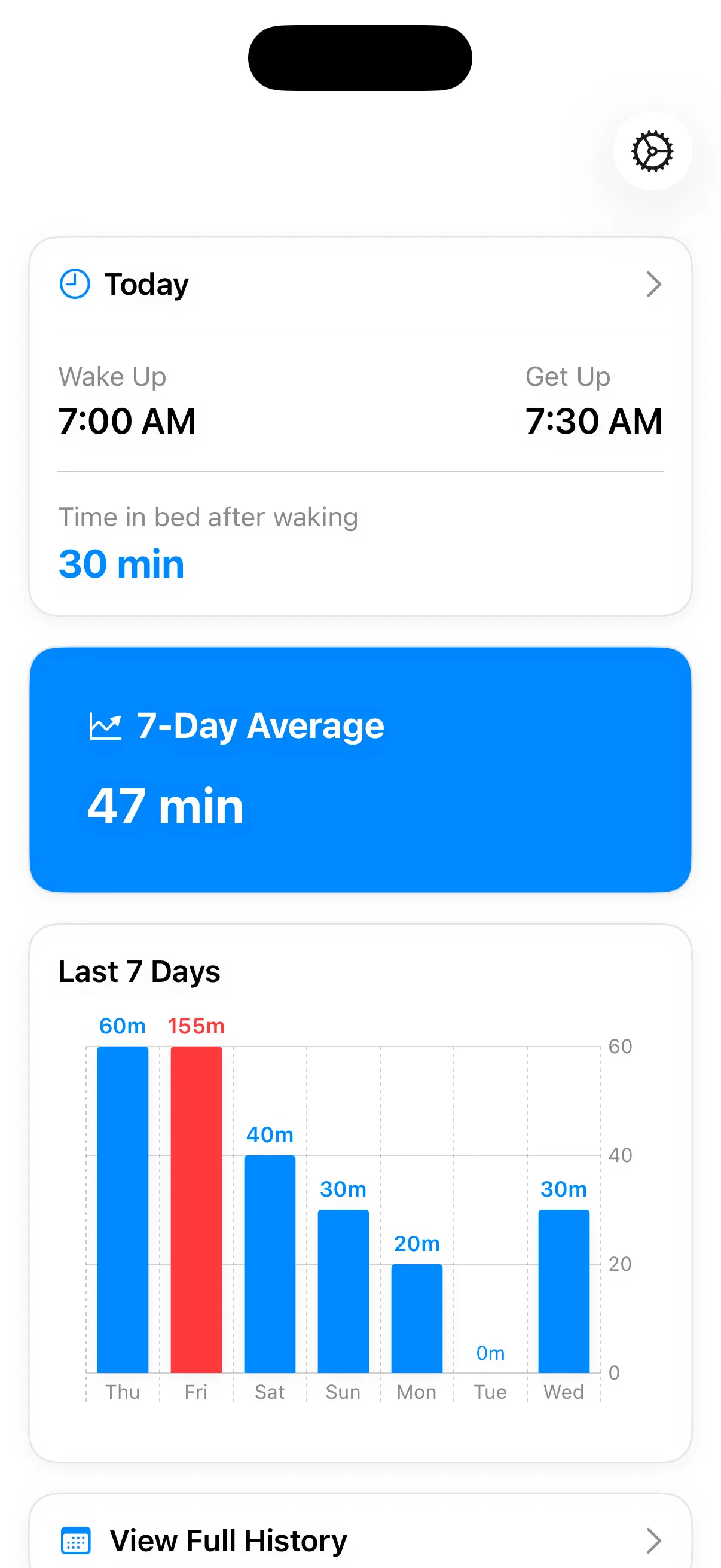The width and height of the screenshot is (721, 1568).
Task: Click the clock icon beside Today
Action: tap(74, 283)
